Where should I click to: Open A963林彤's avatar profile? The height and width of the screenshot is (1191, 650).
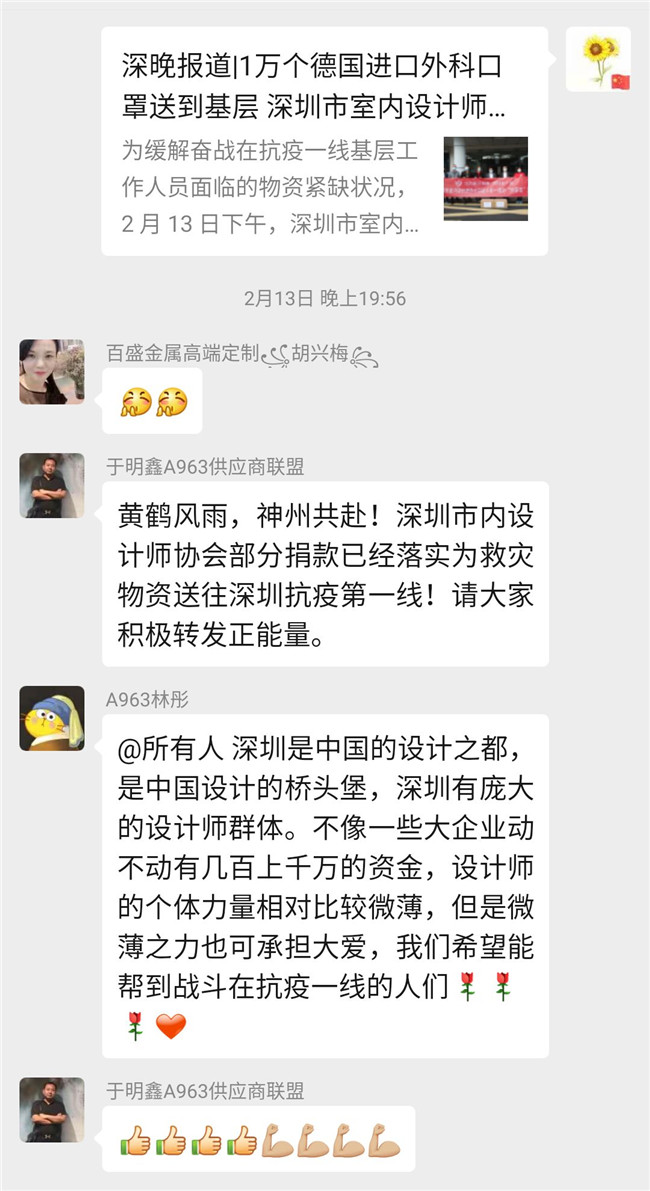tap(52, 718)
